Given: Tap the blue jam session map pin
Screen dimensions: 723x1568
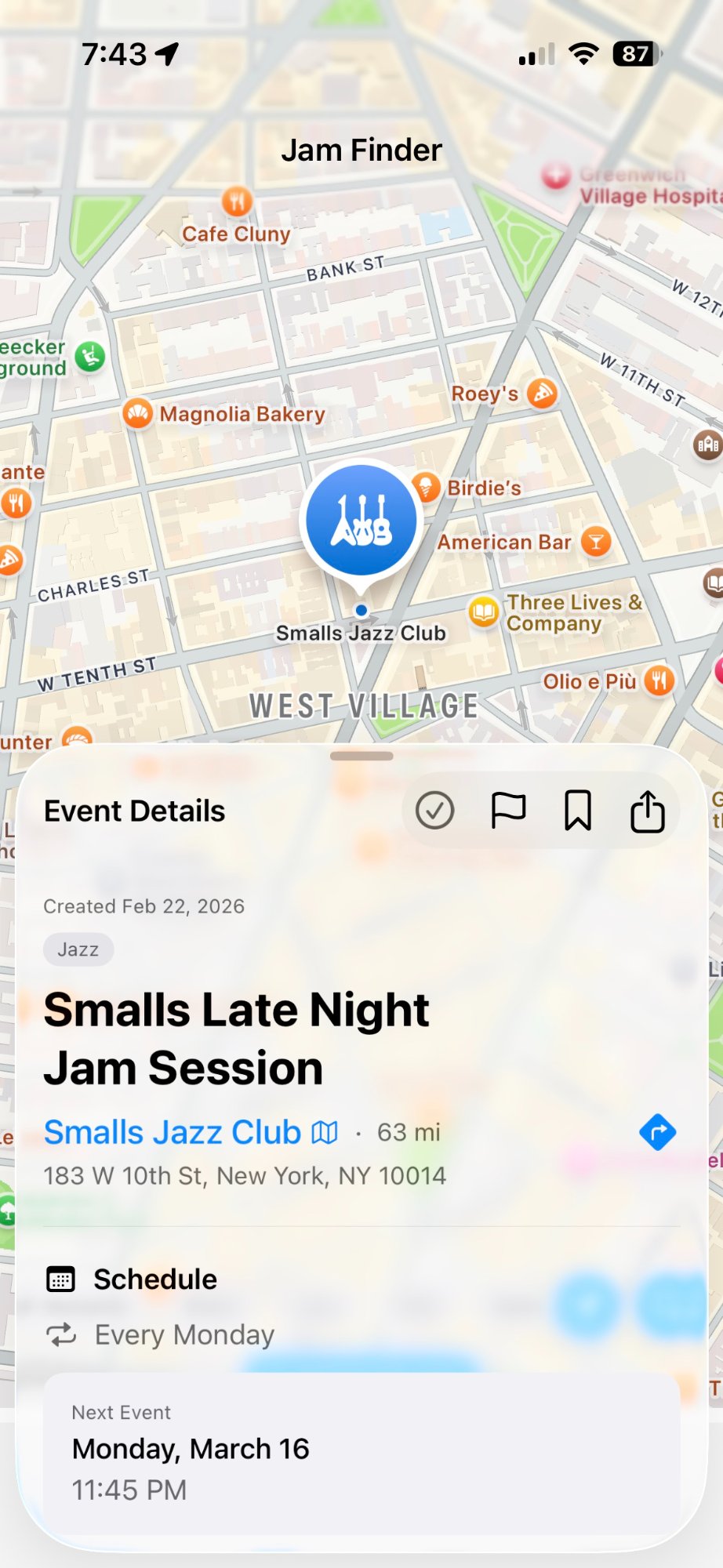Looking at the screenshot, I should click(361, 517).
